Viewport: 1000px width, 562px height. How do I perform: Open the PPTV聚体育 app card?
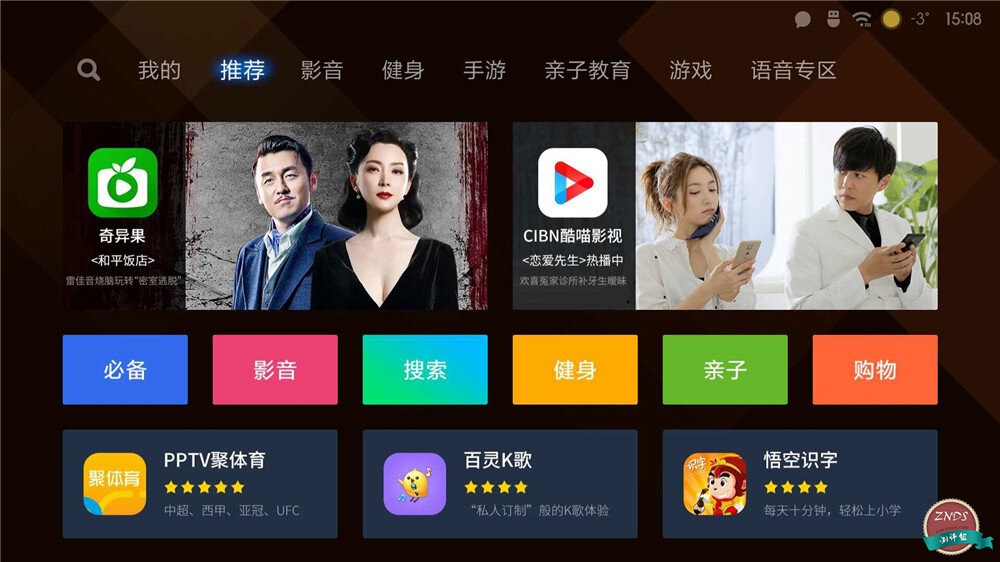(x=200, y=484)
